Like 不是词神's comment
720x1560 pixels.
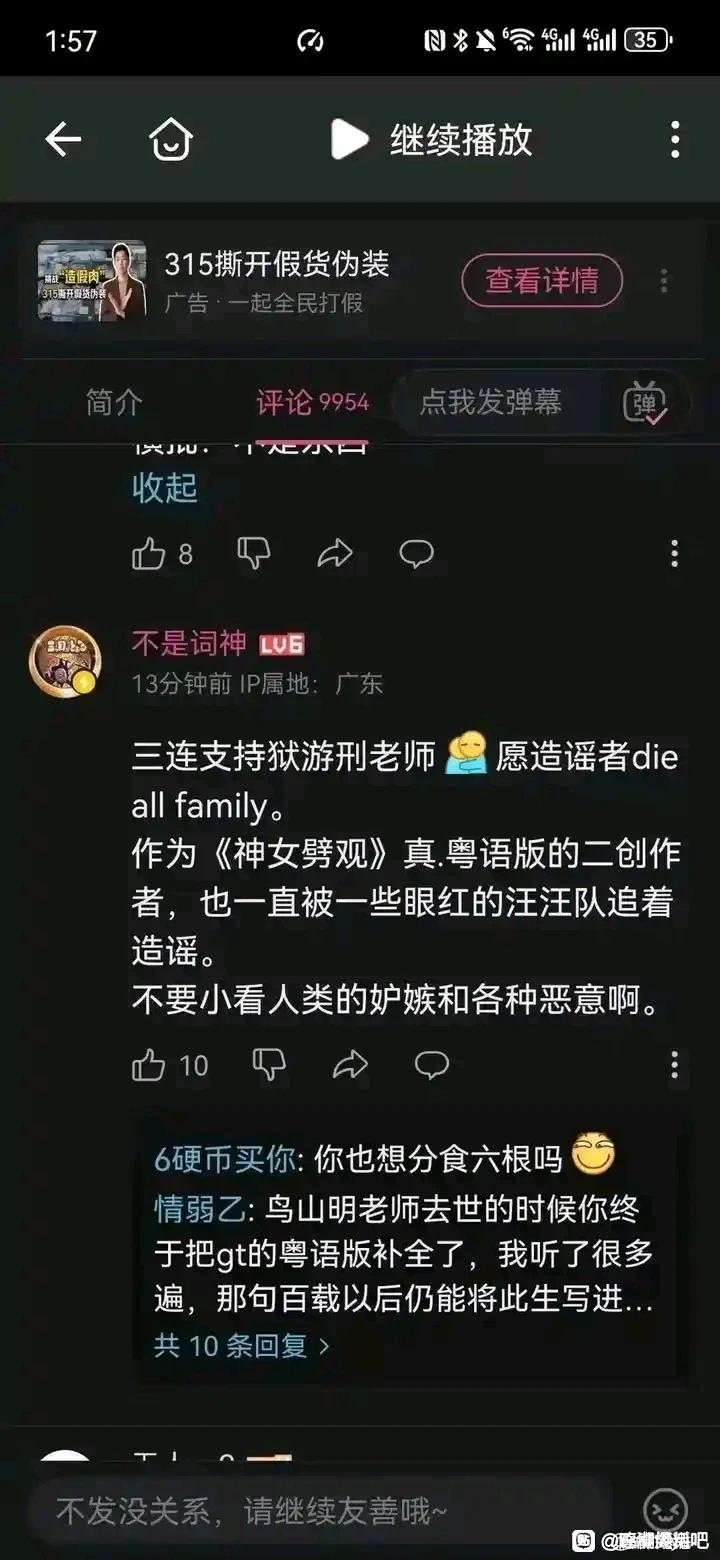tap(149, 1066)
